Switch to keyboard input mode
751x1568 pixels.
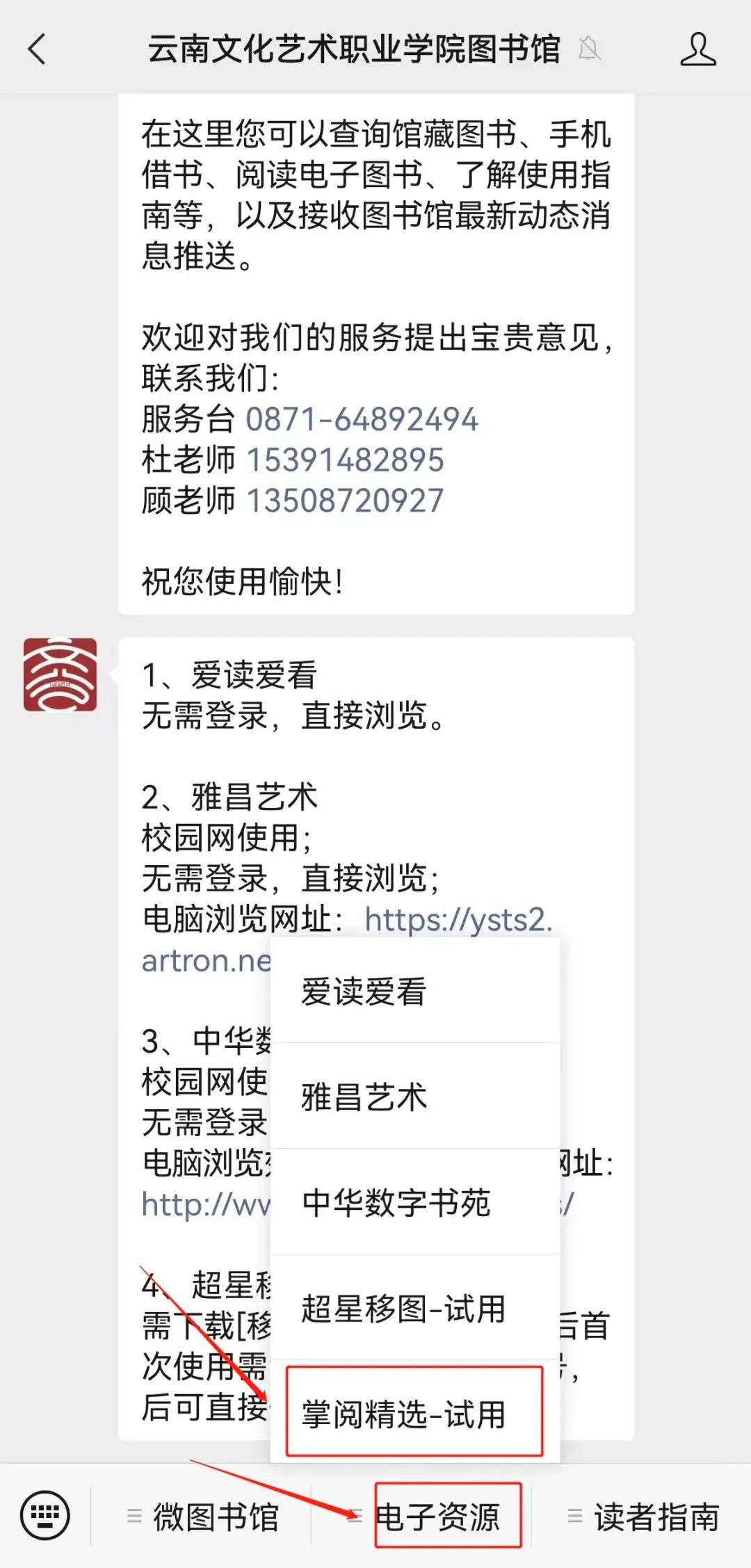pos(45,1516)
